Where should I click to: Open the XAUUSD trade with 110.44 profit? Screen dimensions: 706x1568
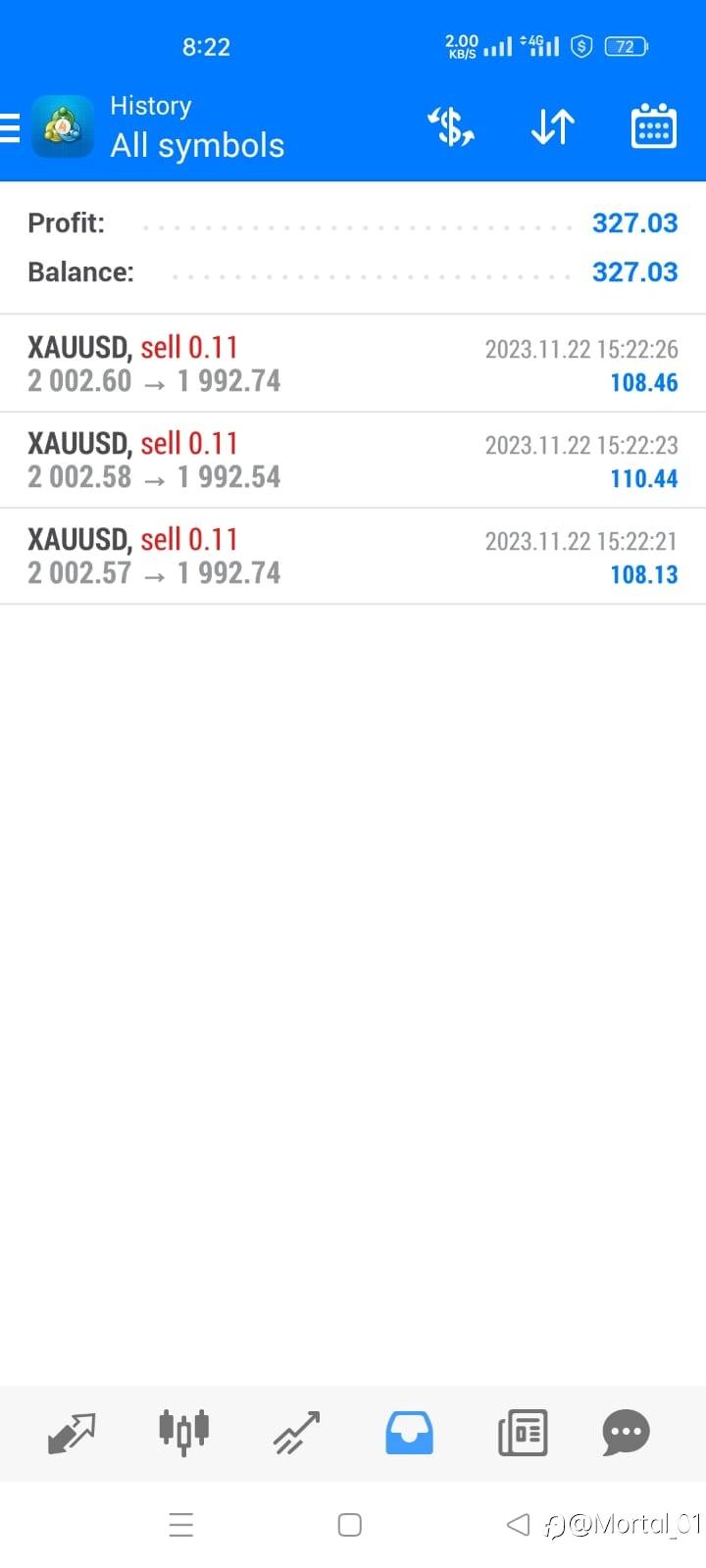(x=353, y=461)
